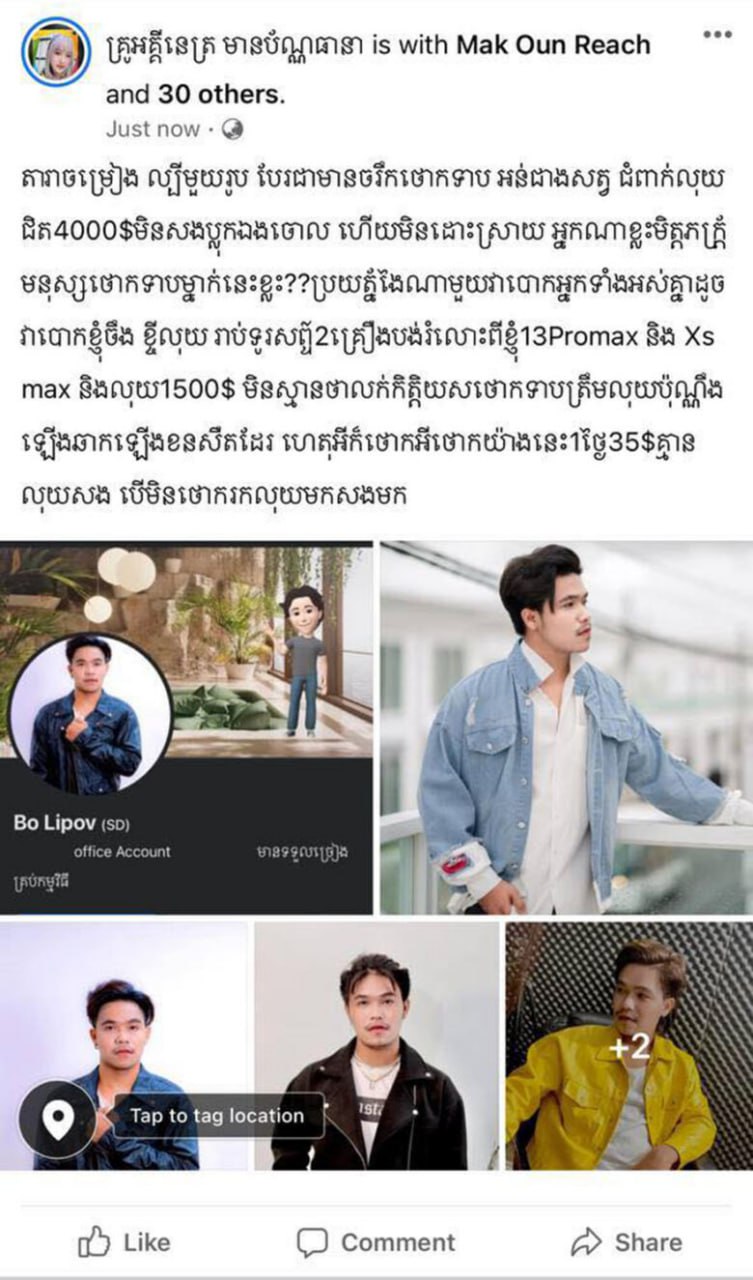This screenshot has width=753, height=1280.
Task: Open the post author's profile picture
Action: tap(56, 52)
